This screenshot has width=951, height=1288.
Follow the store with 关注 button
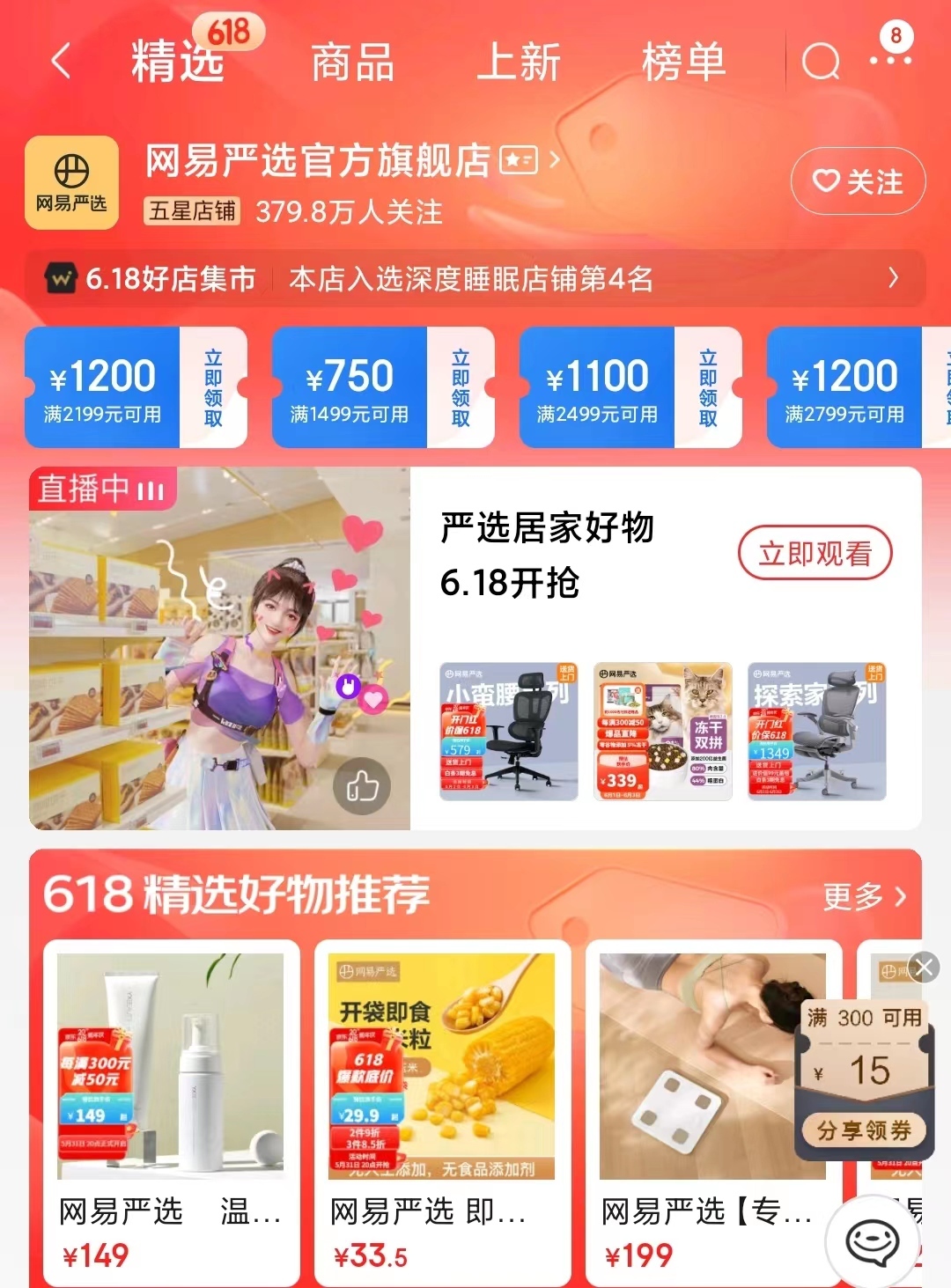858,181
